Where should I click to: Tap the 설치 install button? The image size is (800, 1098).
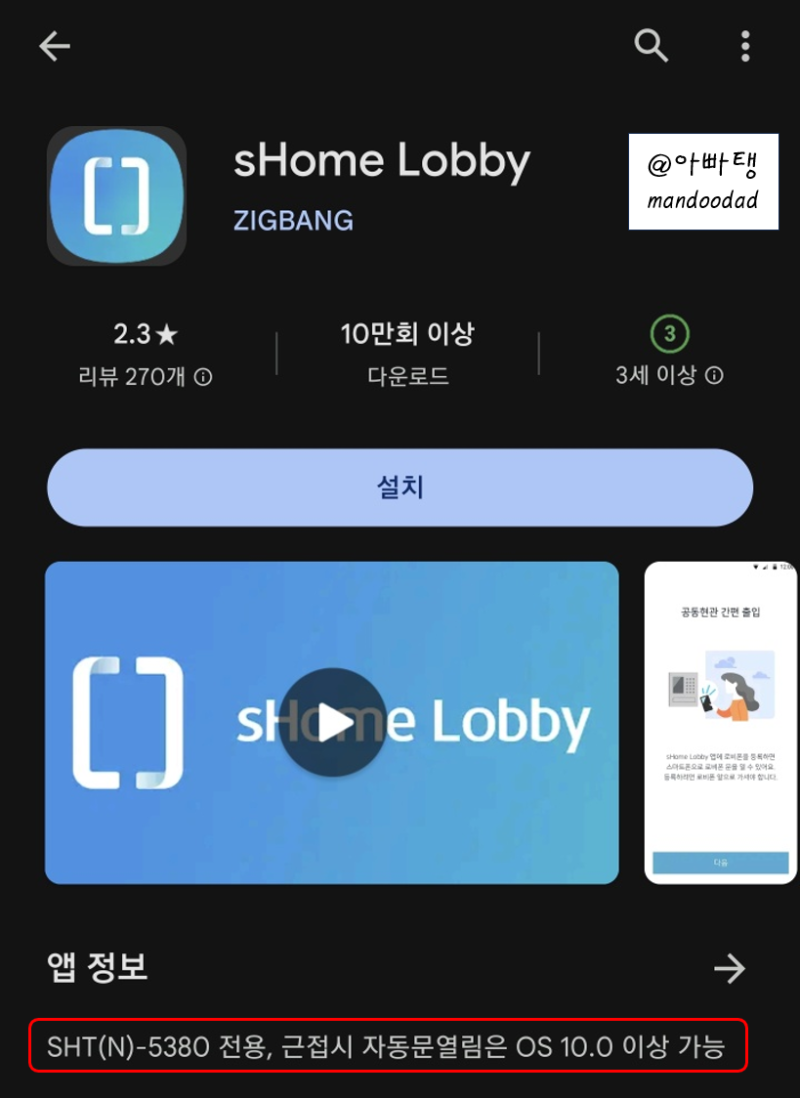click(400, 487)
